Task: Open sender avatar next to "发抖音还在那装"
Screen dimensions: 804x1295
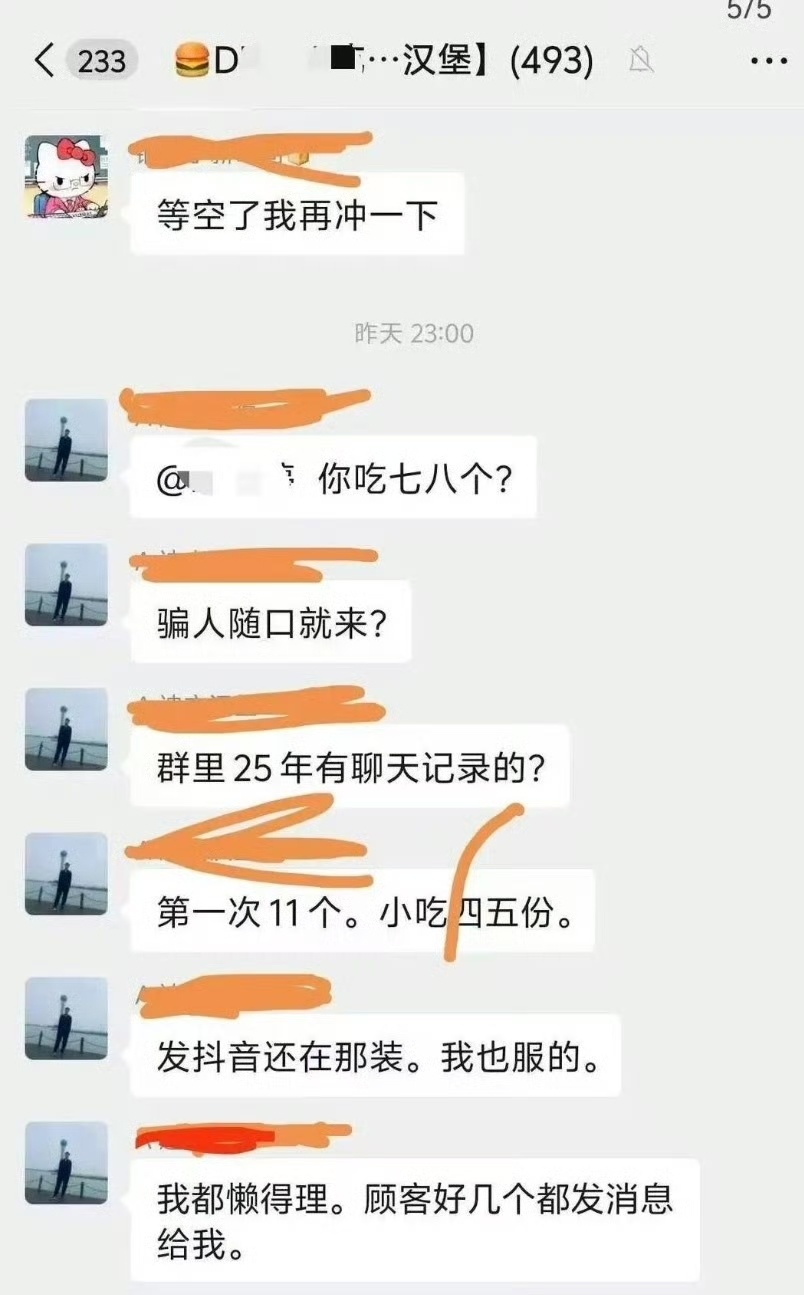Action: 66,1018
